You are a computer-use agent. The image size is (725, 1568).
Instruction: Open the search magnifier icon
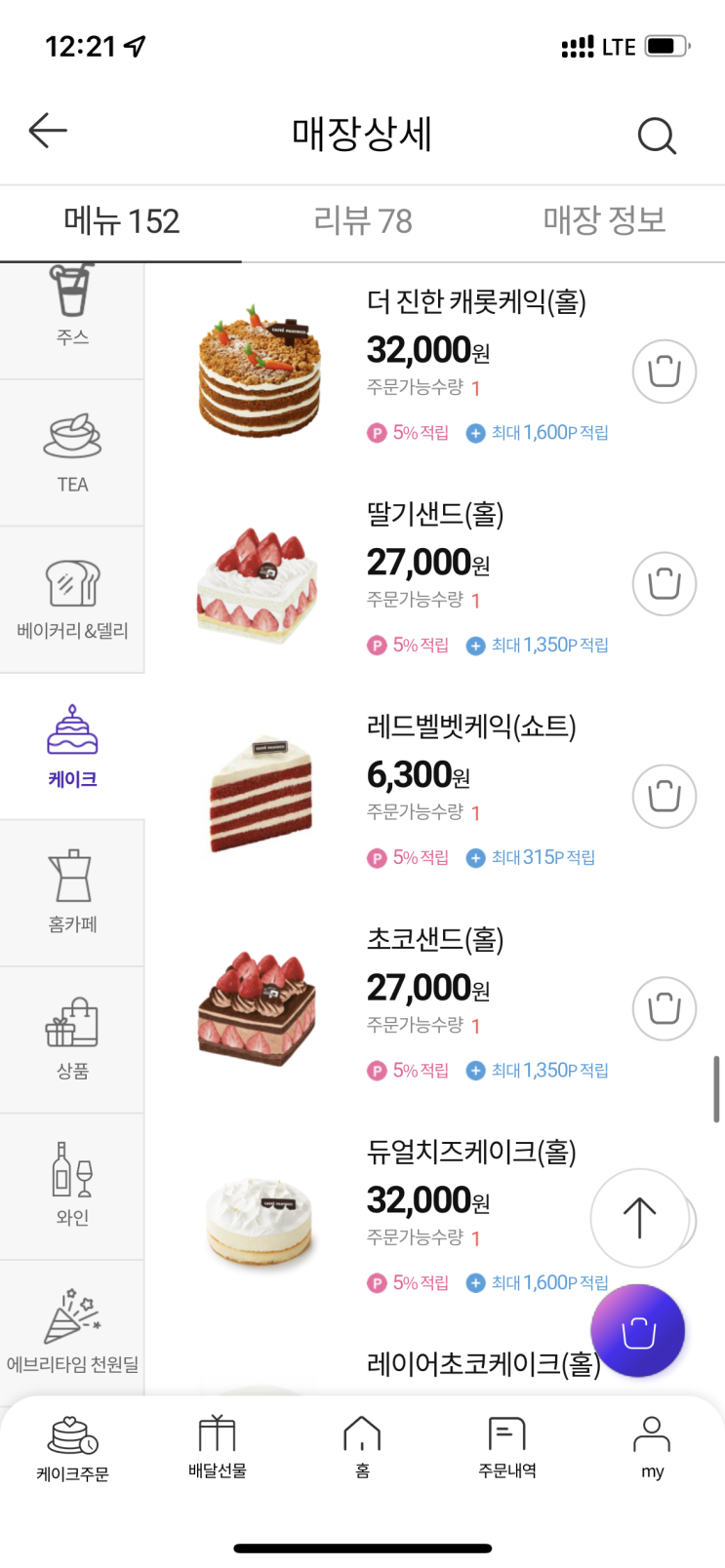[657, 136]
